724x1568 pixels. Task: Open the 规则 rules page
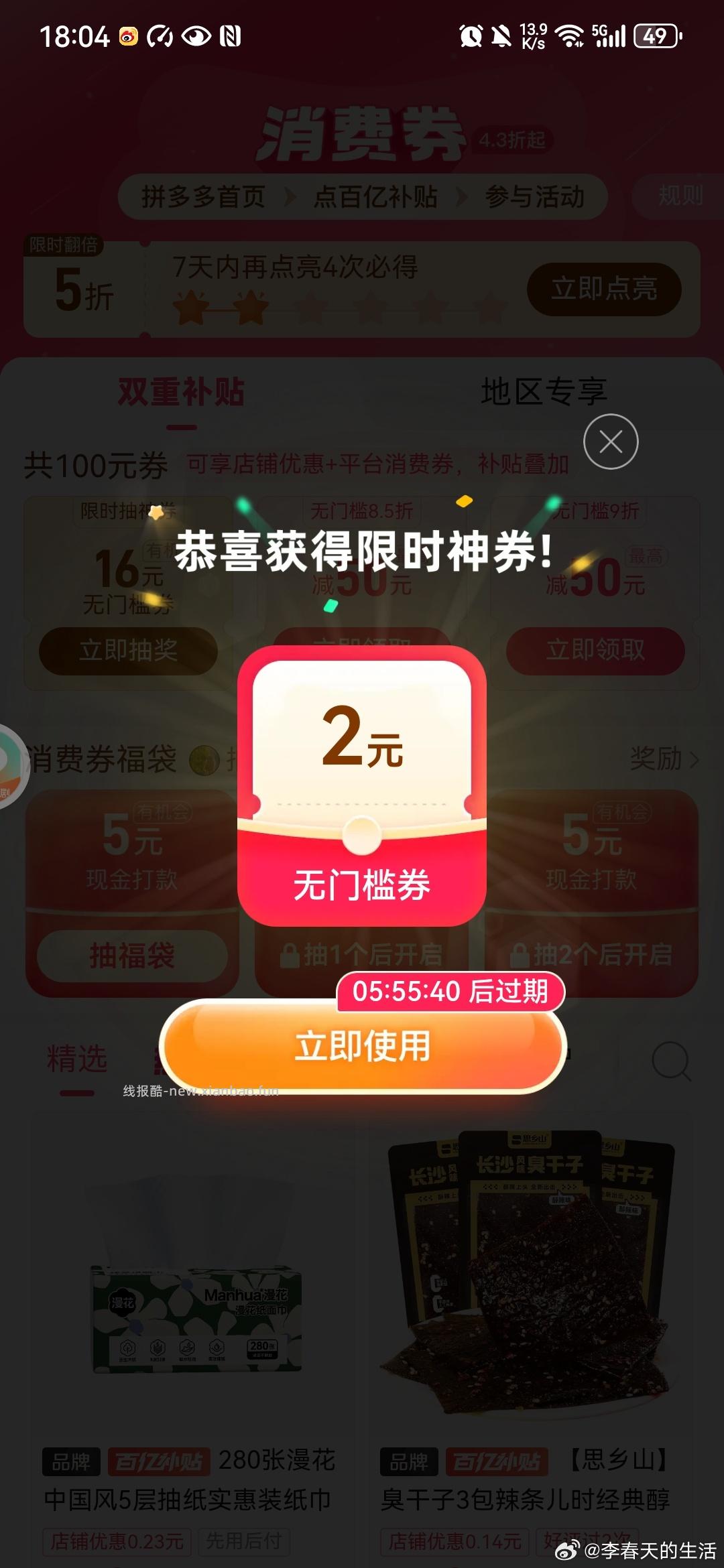(x=679, y=195)
